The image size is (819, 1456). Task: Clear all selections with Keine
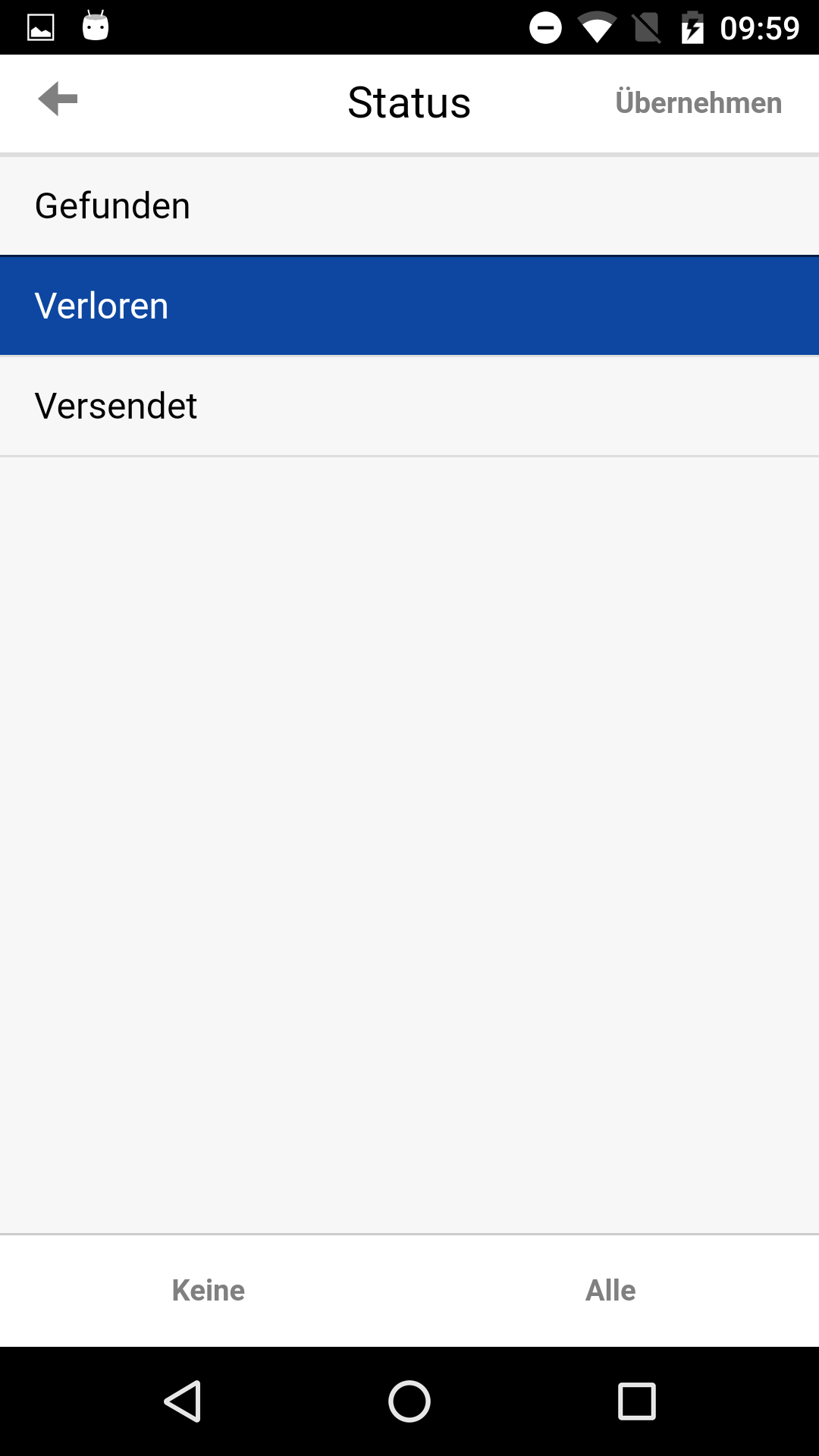click(209, 1290)
